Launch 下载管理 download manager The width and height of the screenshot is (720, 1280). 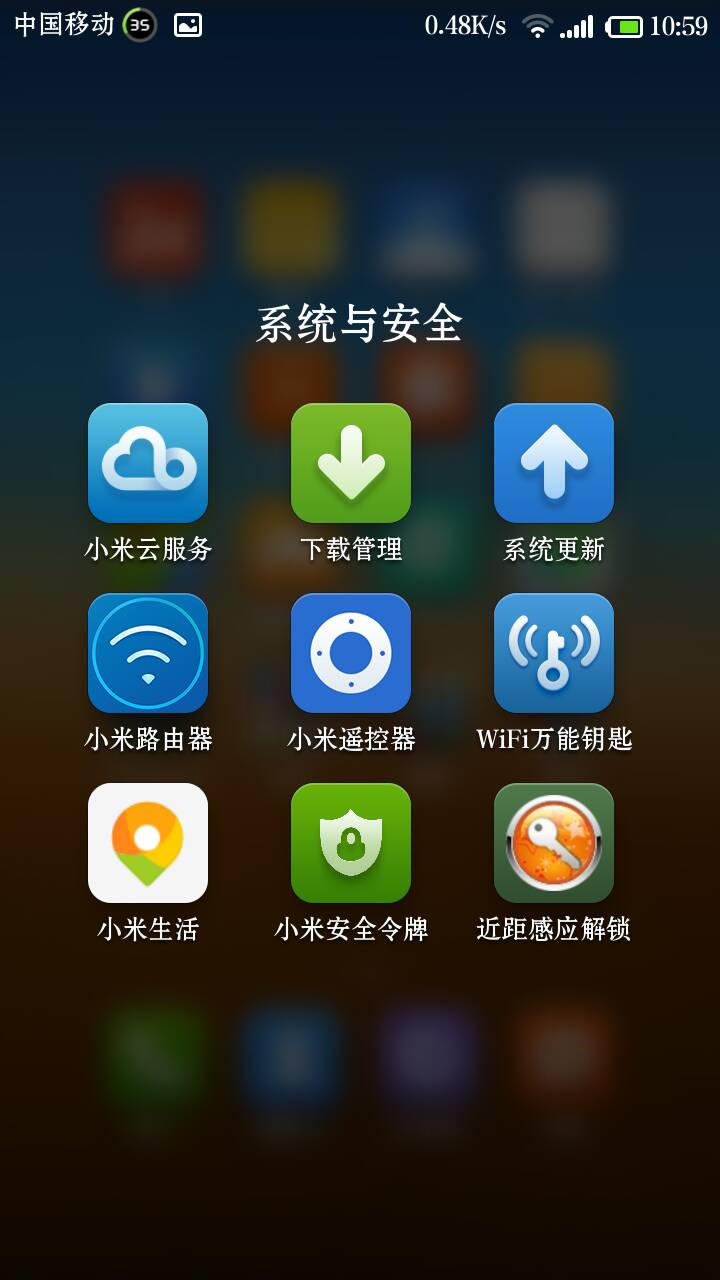[x=351, y=463]
